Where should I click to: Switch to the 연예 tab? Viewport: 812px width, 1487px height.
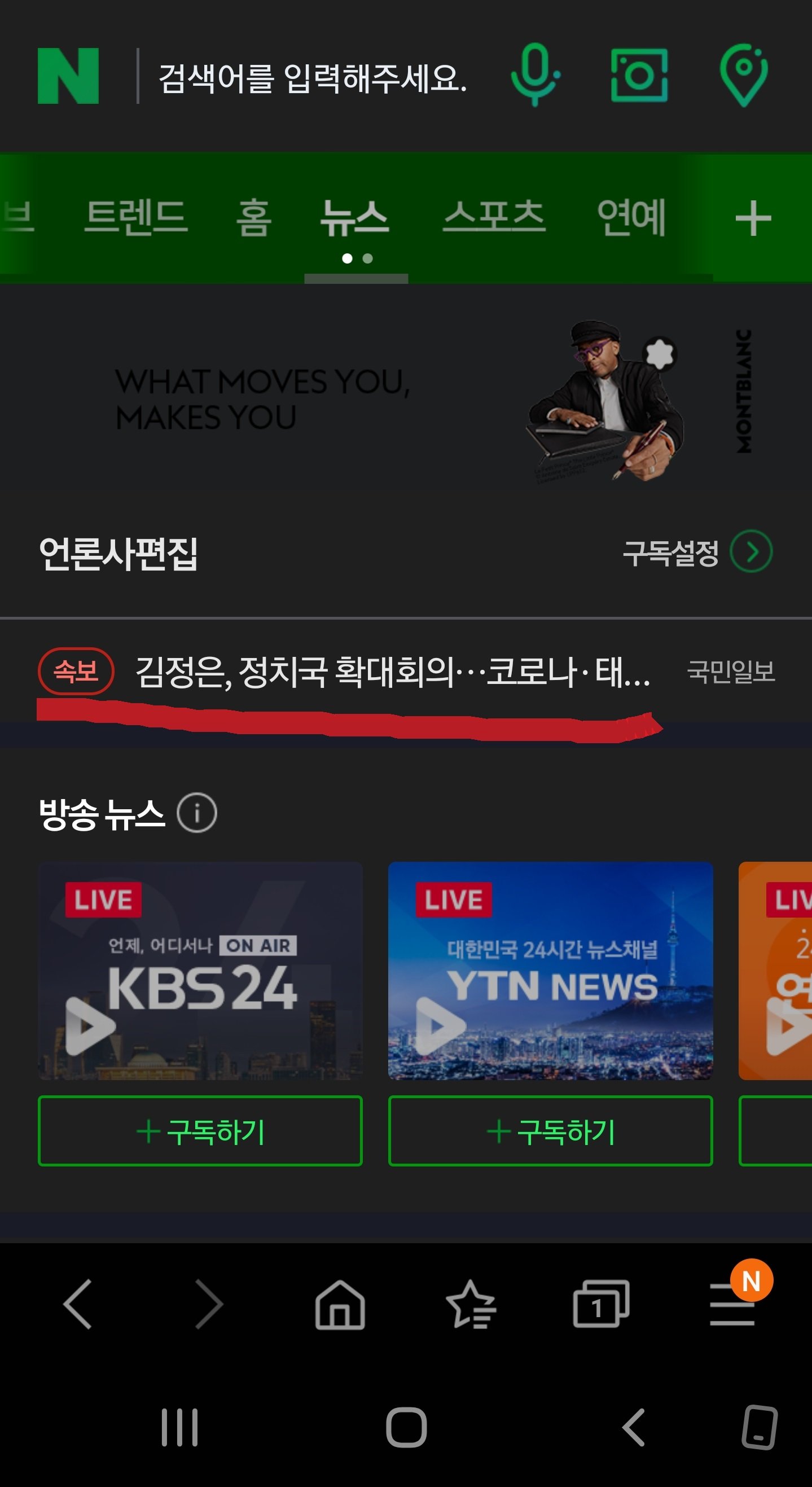(631, 217)
